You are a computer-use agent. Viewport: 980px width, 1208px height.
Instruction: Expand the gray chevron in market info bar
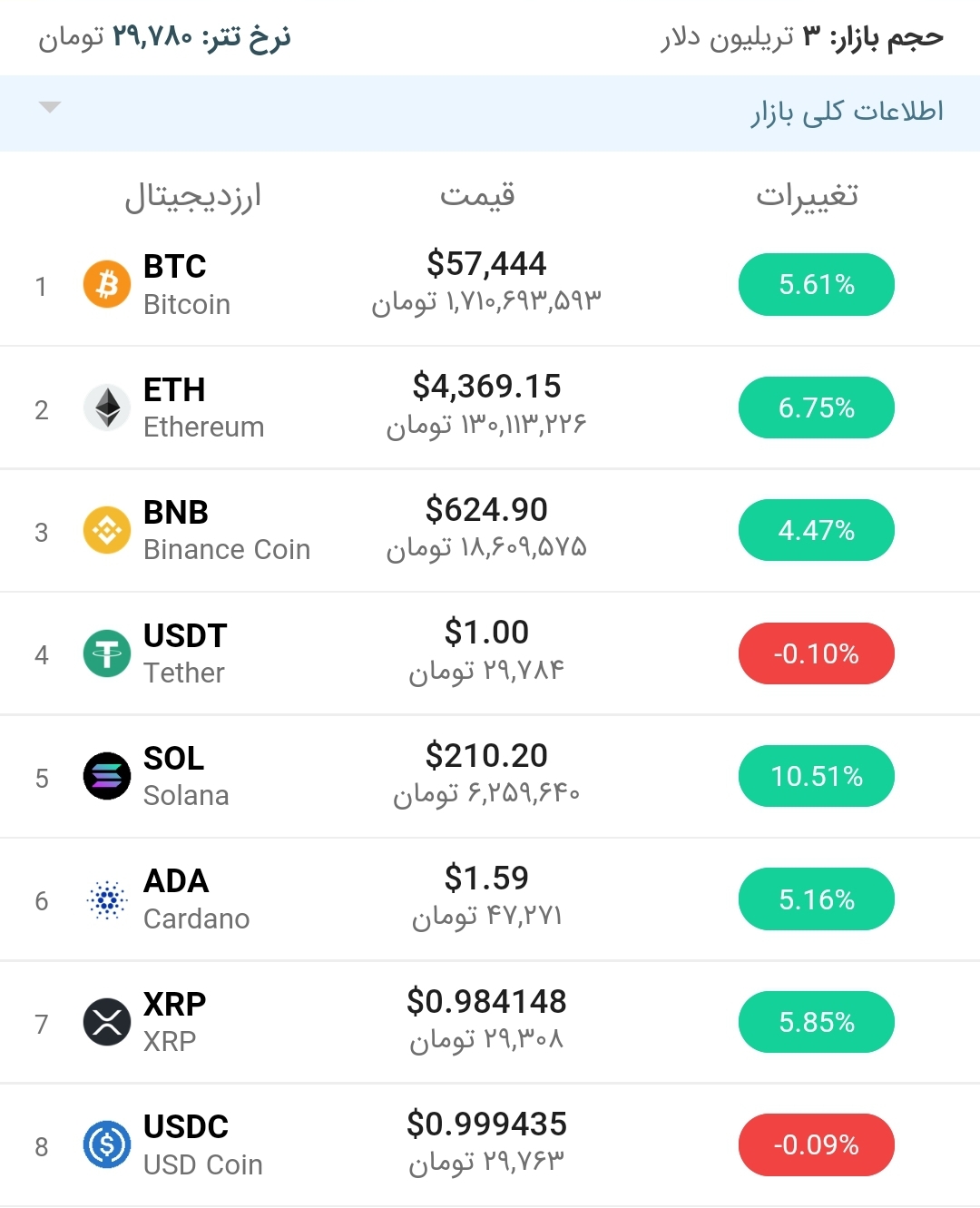tap(49, 107)
